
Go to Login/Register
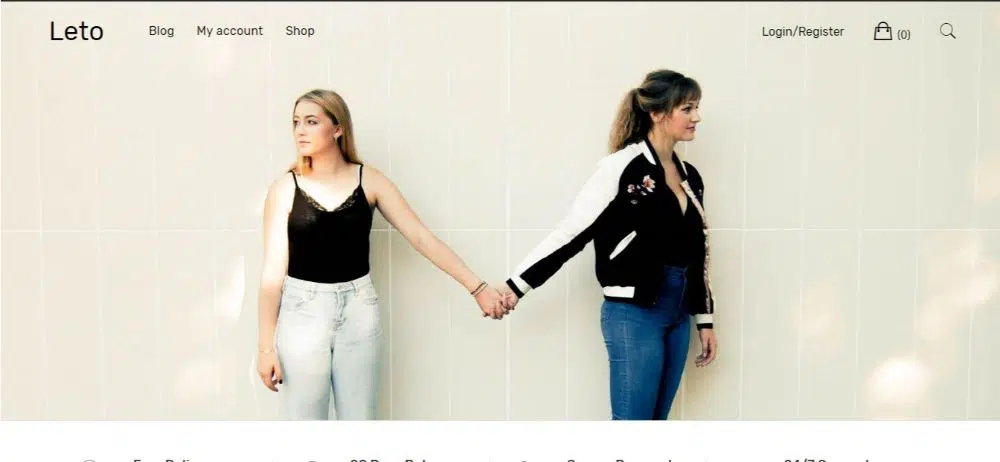[802, 32]
